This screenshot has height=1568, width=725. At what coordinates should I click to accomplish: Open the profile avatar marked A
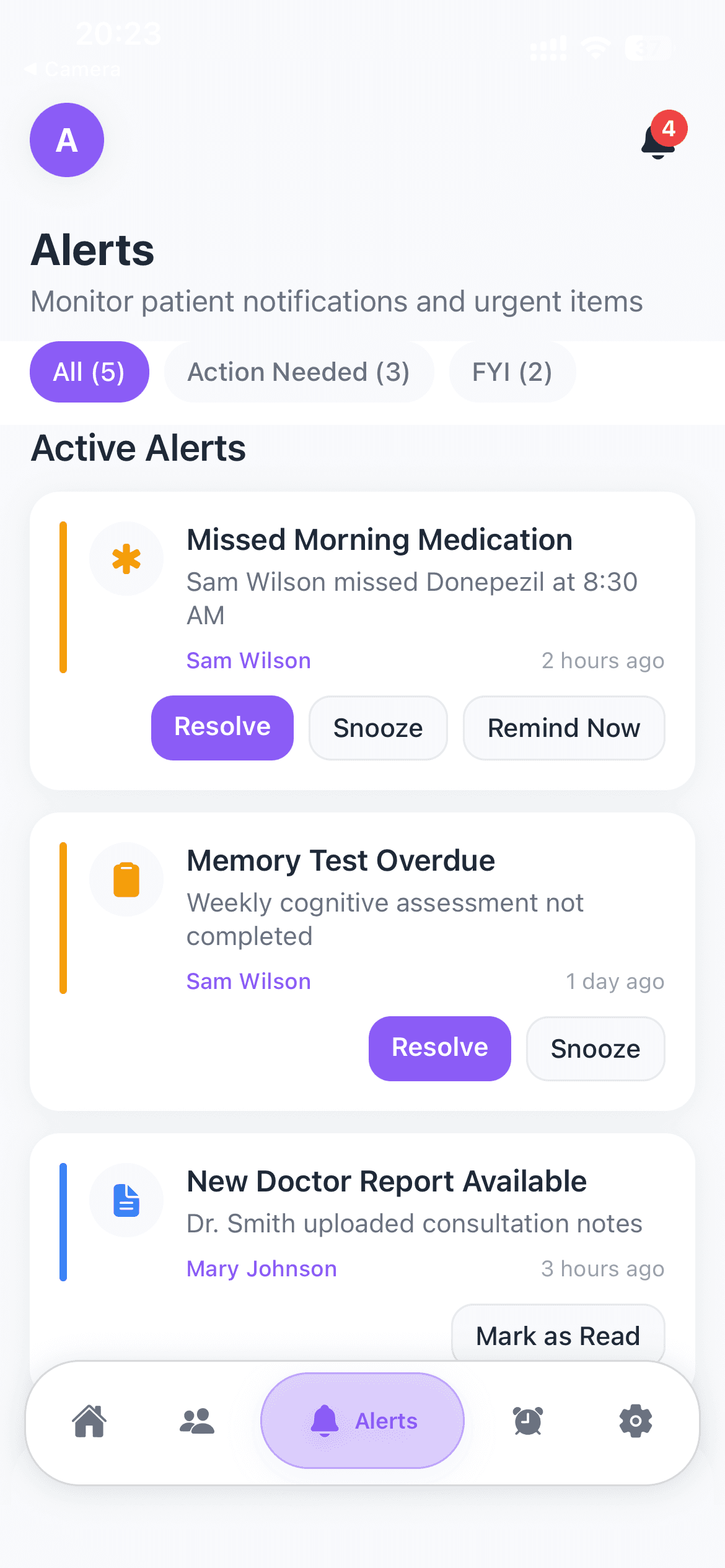coord(66,140)
